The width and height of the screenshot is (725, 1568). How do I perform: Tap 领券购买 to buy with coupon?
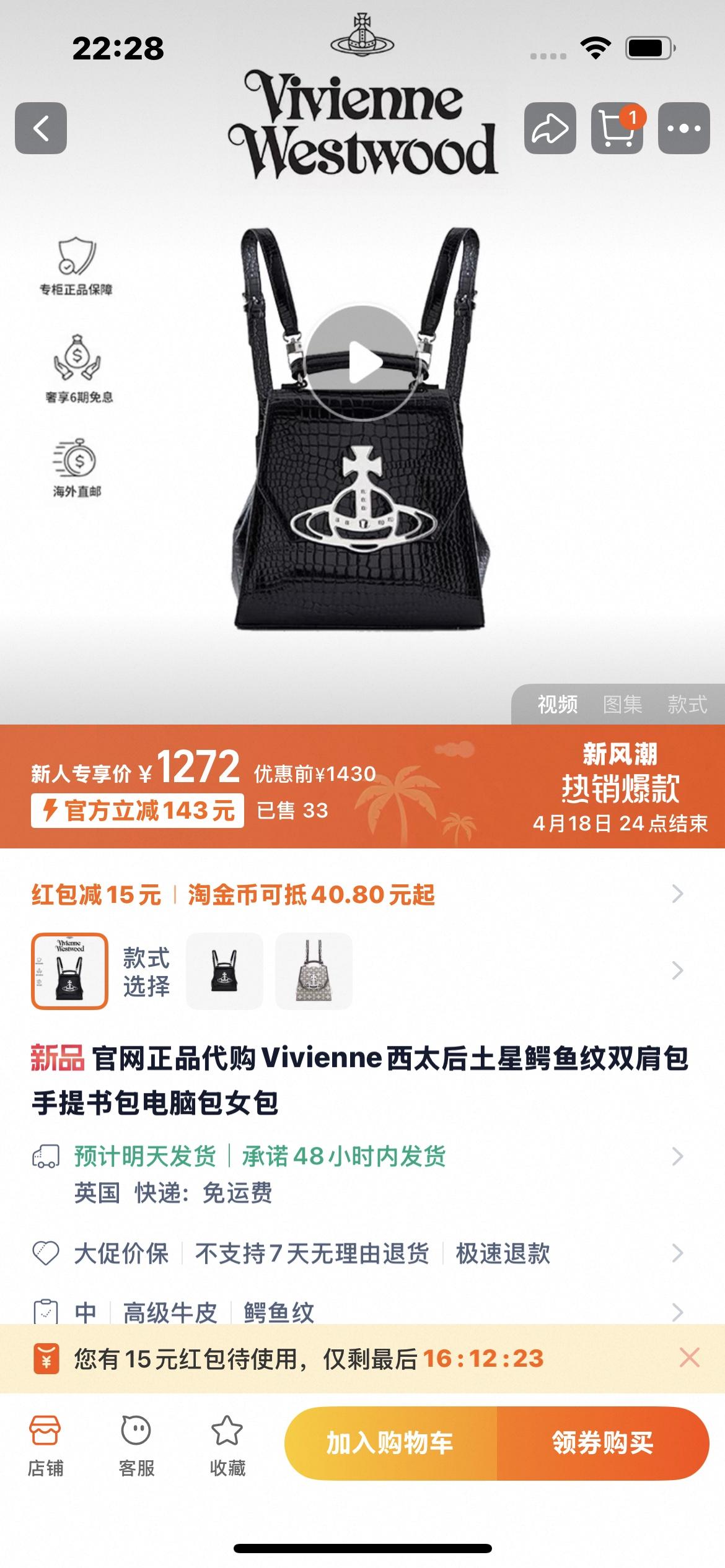[602, 1444]
